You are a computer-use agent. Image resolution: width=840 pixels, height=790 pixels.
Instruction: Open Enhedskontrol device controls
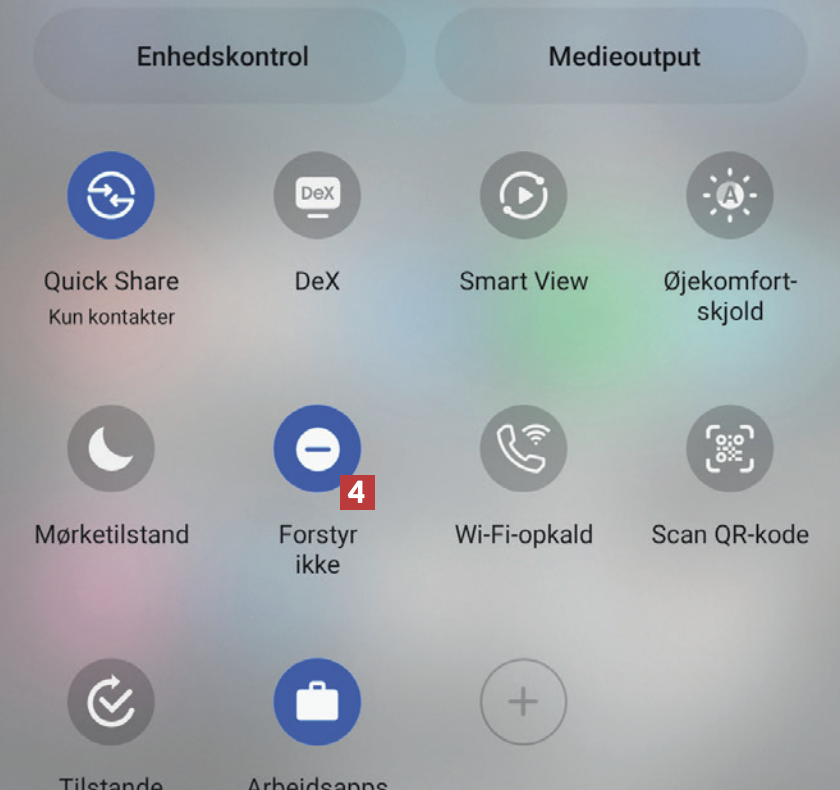click(x=221, y=56)
